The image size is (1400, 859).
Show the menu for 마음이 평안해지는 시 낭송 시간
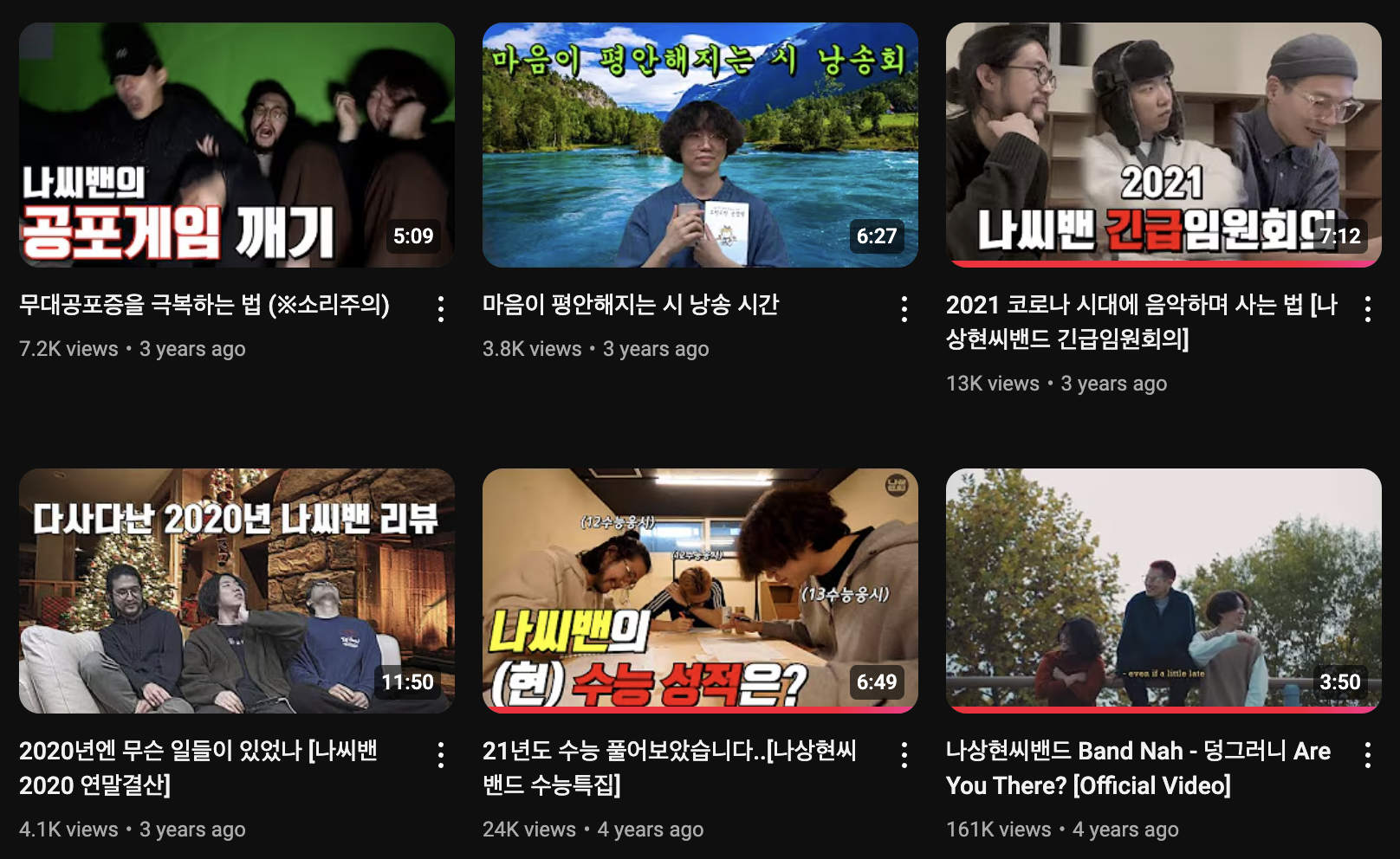pyautogui.click(x=904, y=309)
